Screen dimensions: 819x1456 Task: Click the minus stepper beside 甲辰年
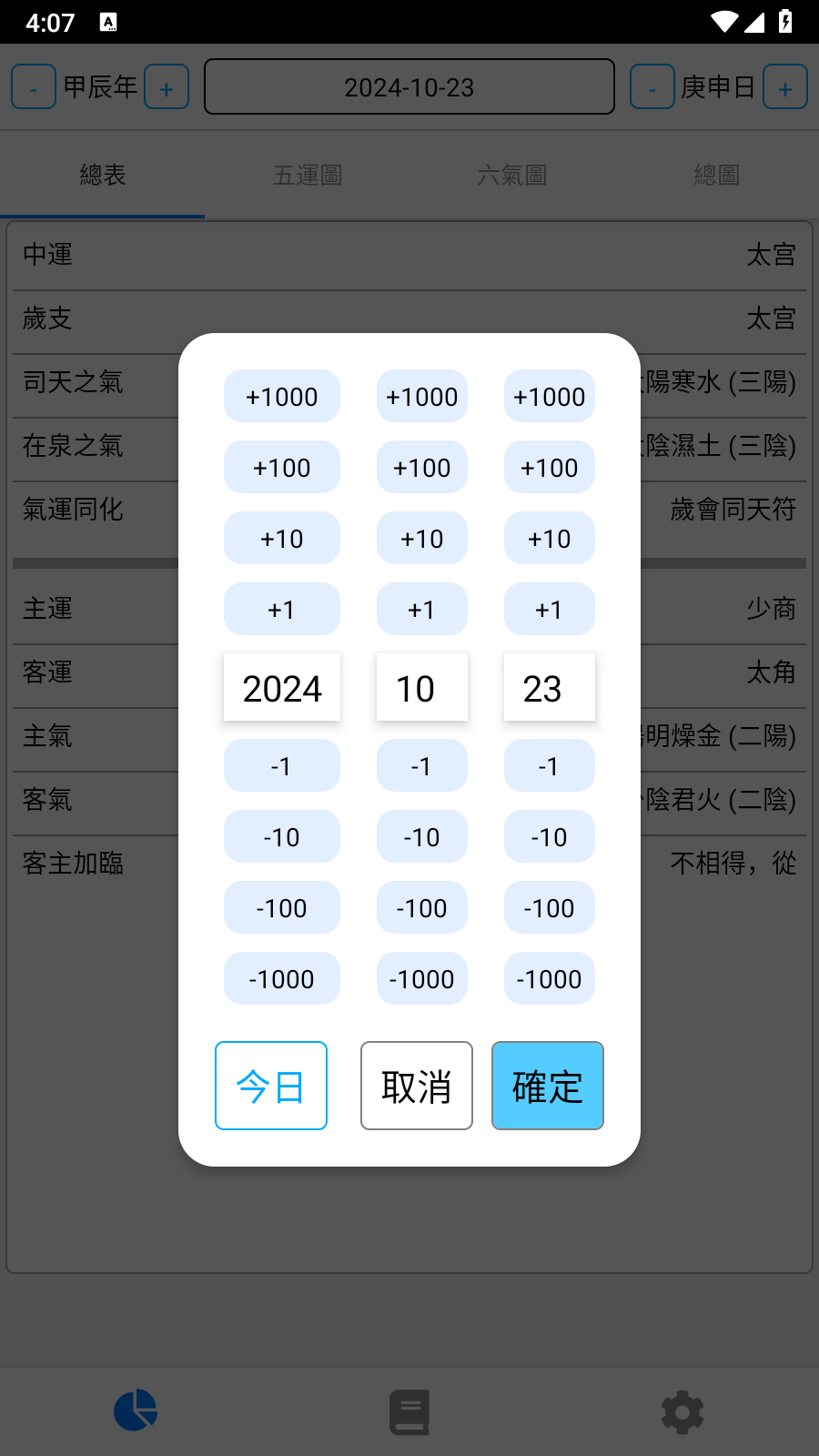[34, 86]
